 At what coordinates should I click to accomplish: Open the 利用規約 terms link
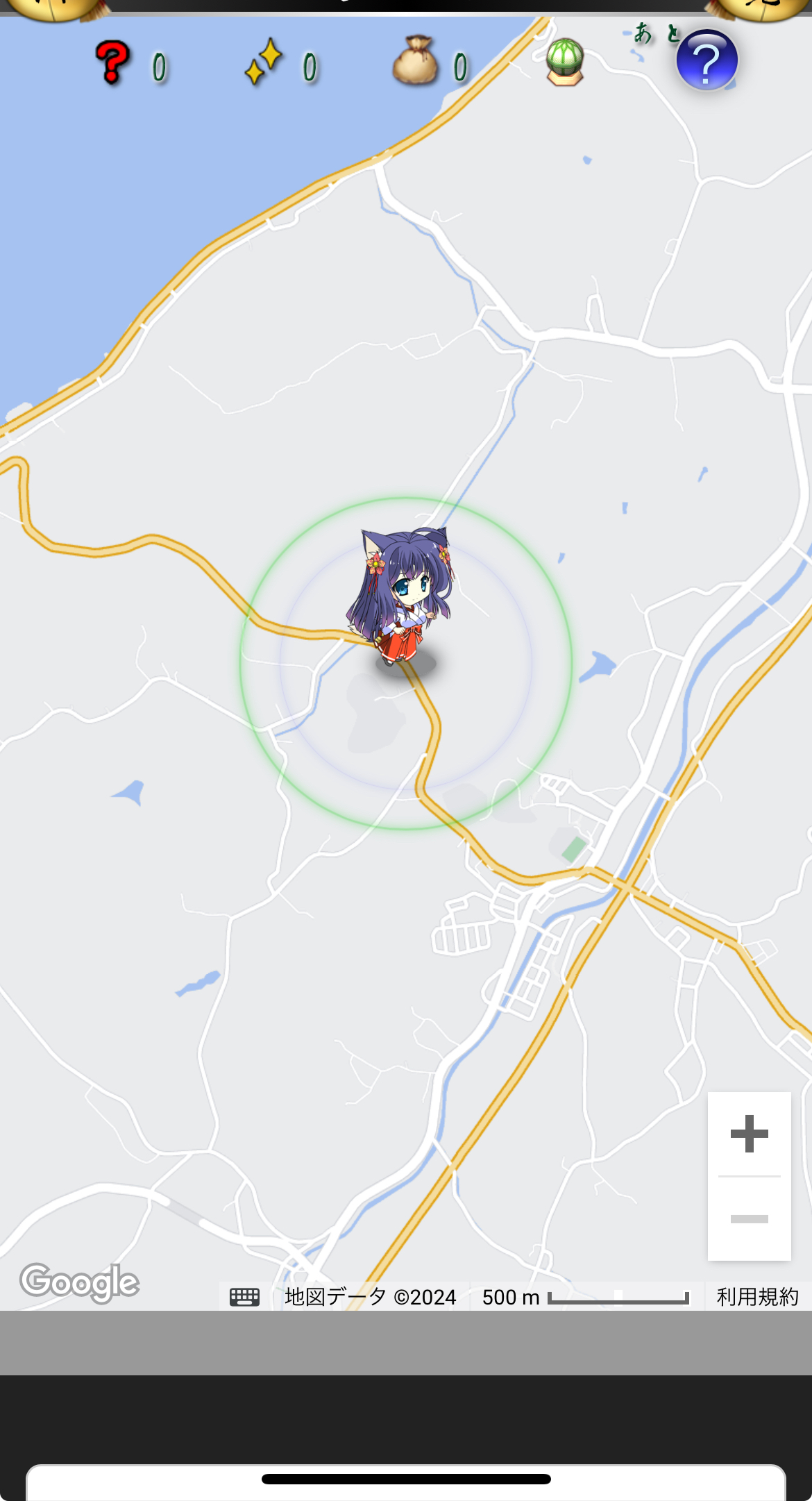coord(757,1296)
